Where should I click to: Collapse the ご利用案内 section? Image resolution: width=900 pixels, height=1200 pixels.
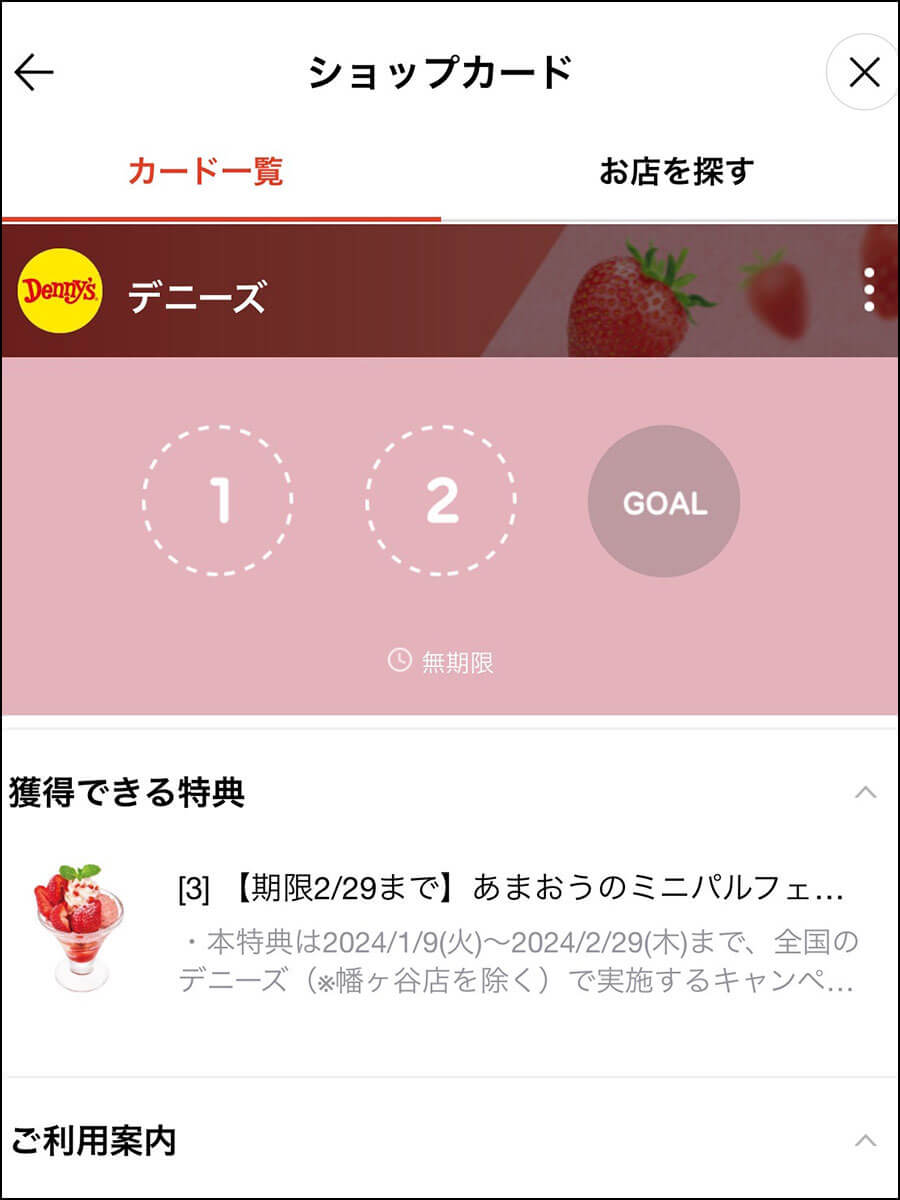(x=865, y=1140)
